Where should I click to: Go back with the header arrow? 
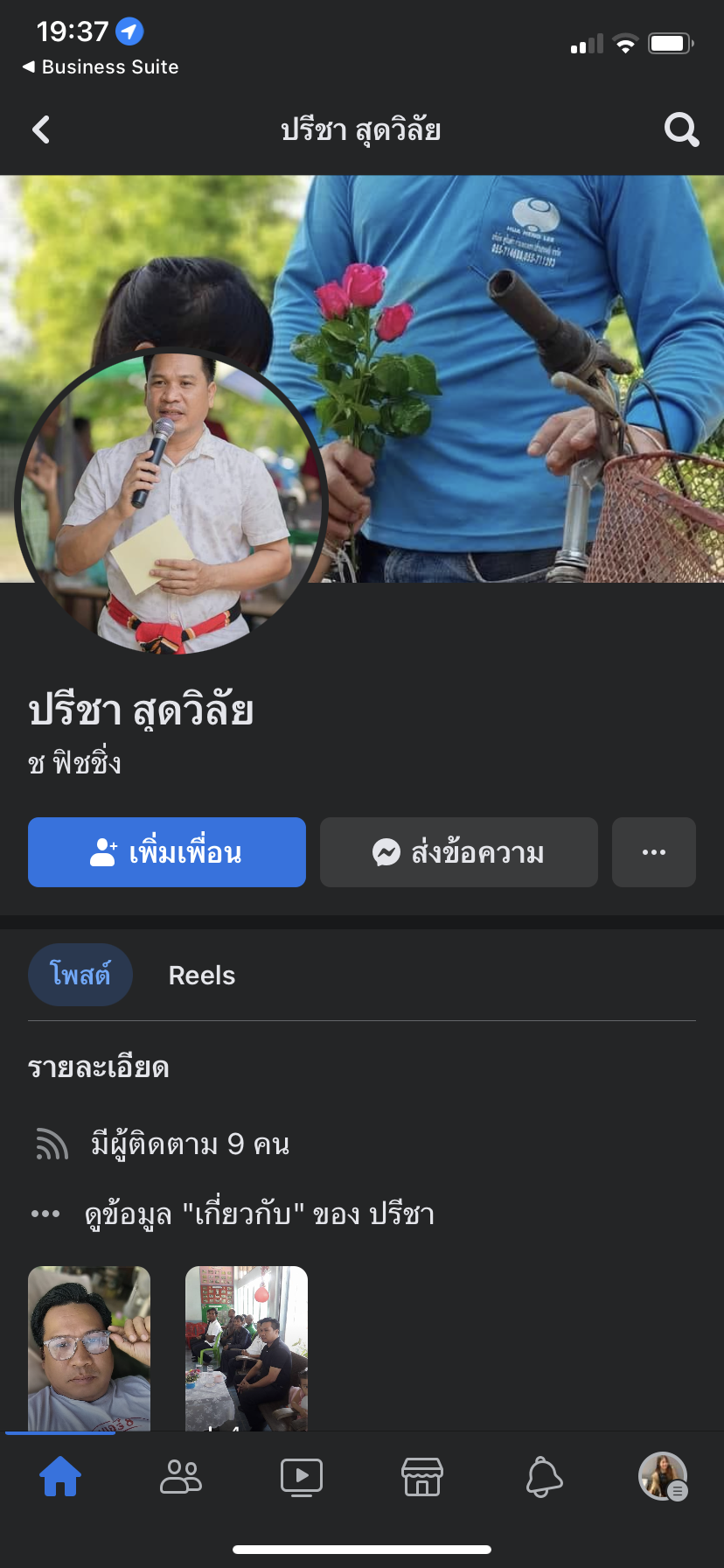click(41, 129)
